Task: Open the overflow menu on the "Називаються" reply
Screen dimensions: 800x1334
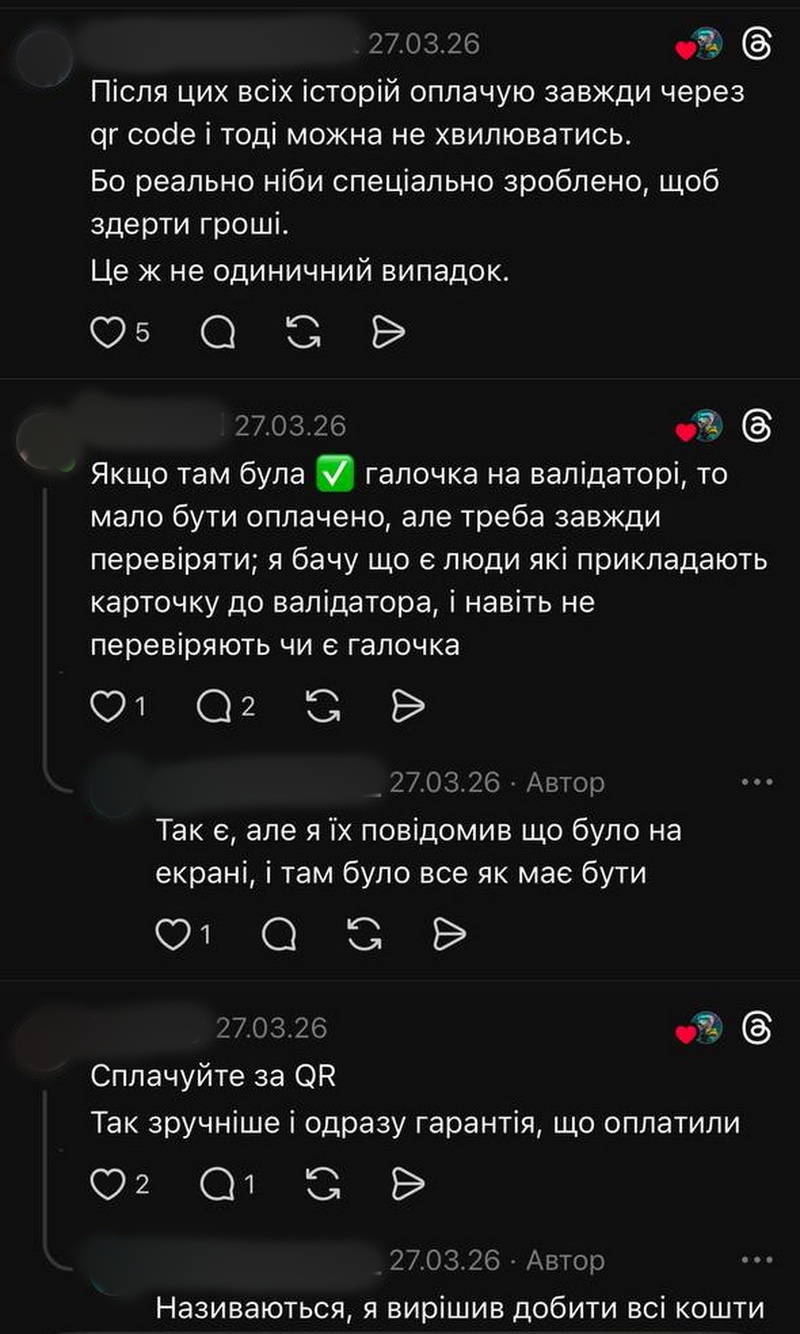Action: [x=757, y=1260]
